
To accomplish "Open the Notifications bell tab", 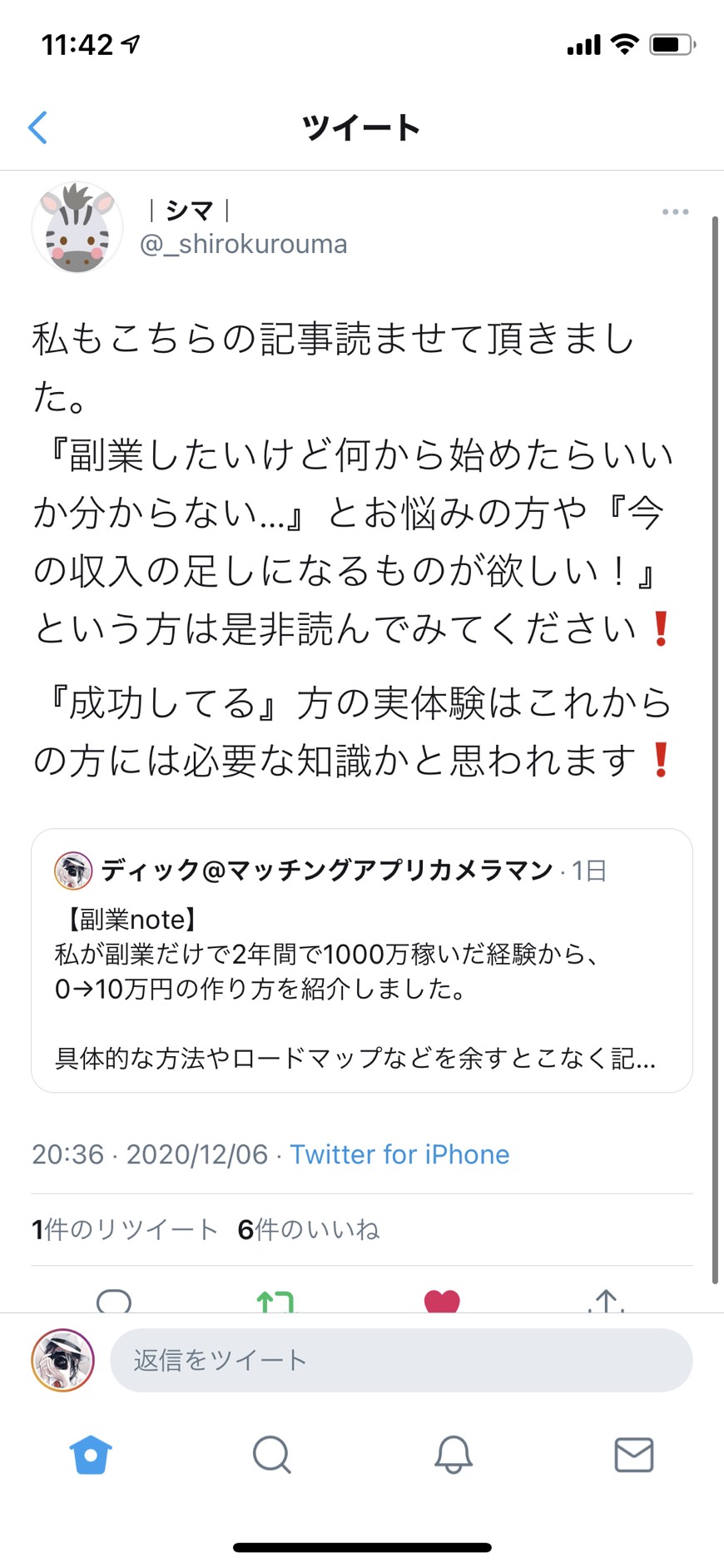I will (453, 1455).
